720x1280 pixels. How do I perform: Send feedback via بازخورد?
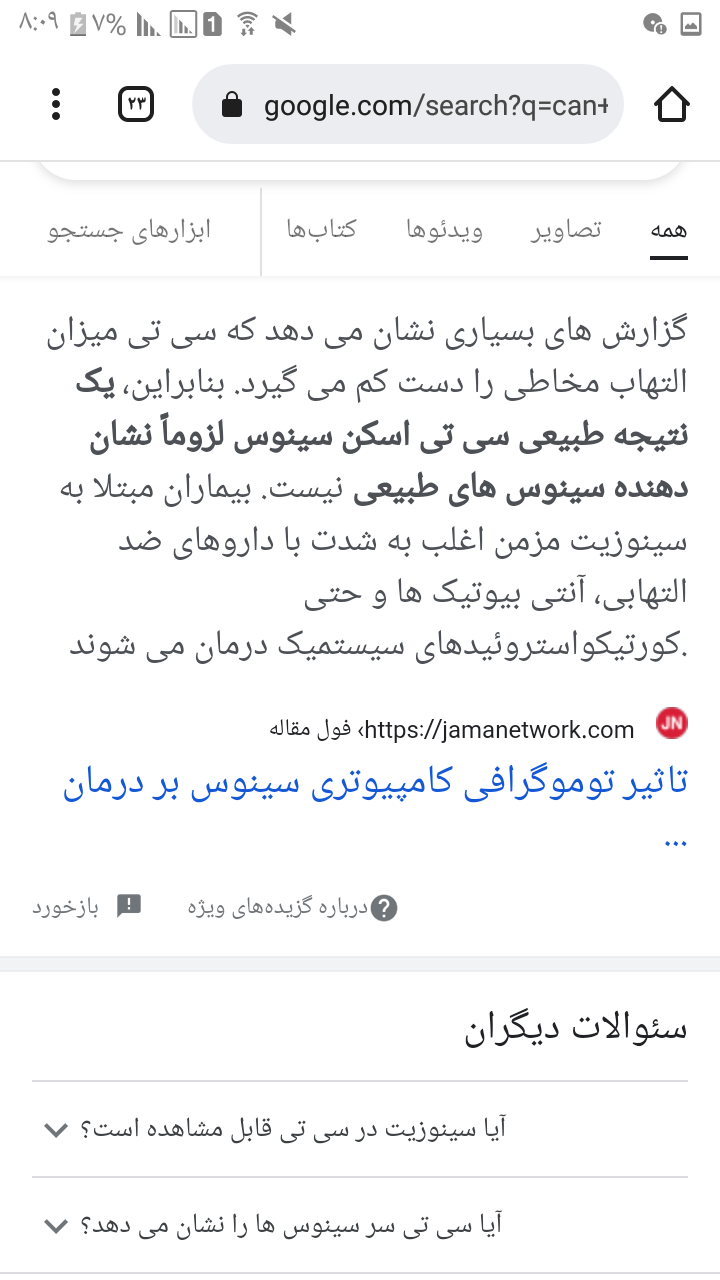pos(88,907)
